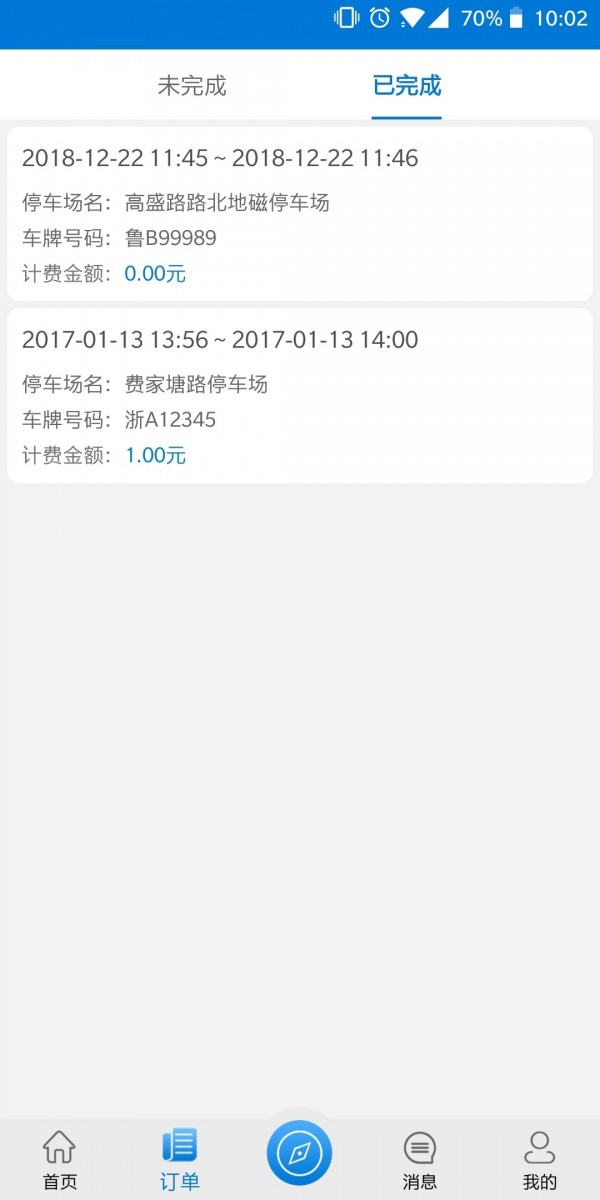The width and height of the screenshot is (600, 1200).
Task: Open the 消息 messages tab
Action: tap(420, 1160)
